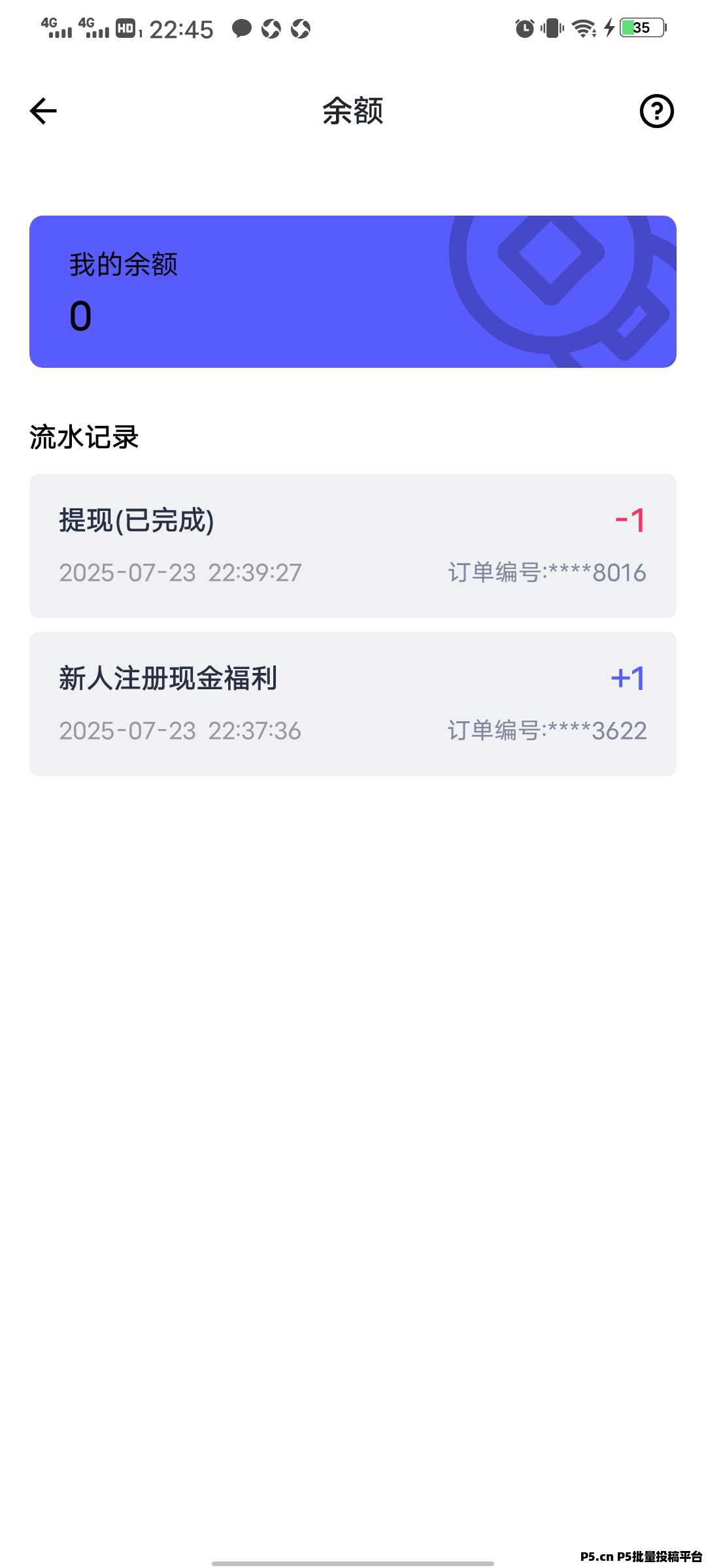Tap the message bubble icon near the clock

(x=241, y=29)
